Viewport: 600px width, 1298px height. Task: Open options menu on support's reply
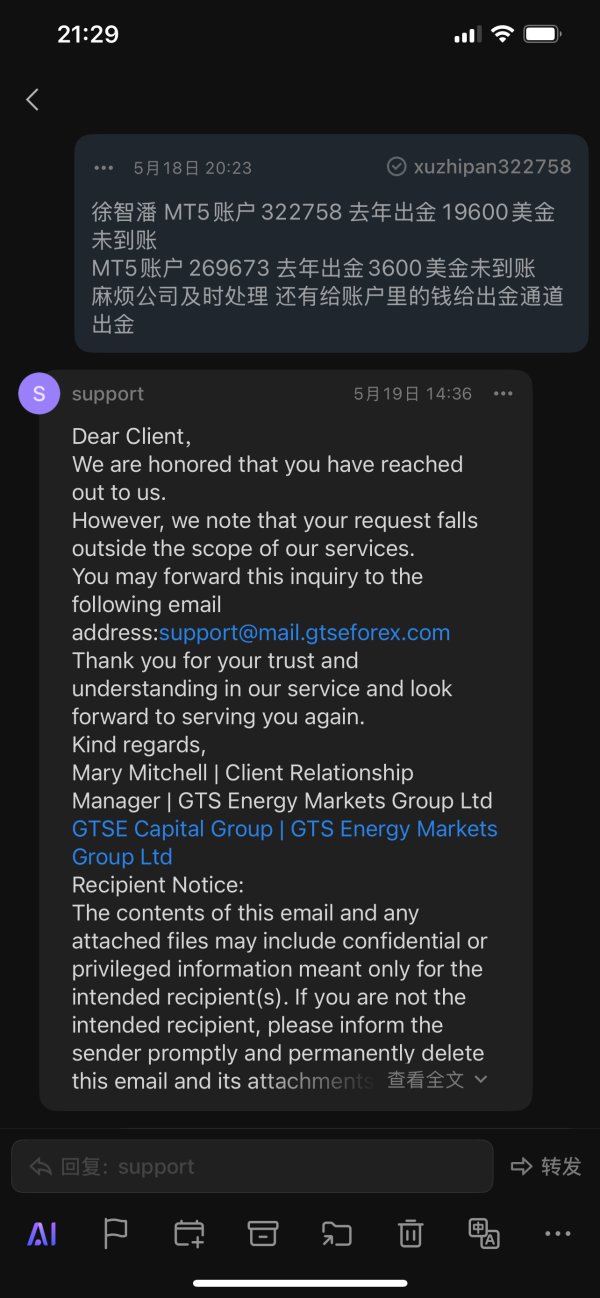[502, 394]
